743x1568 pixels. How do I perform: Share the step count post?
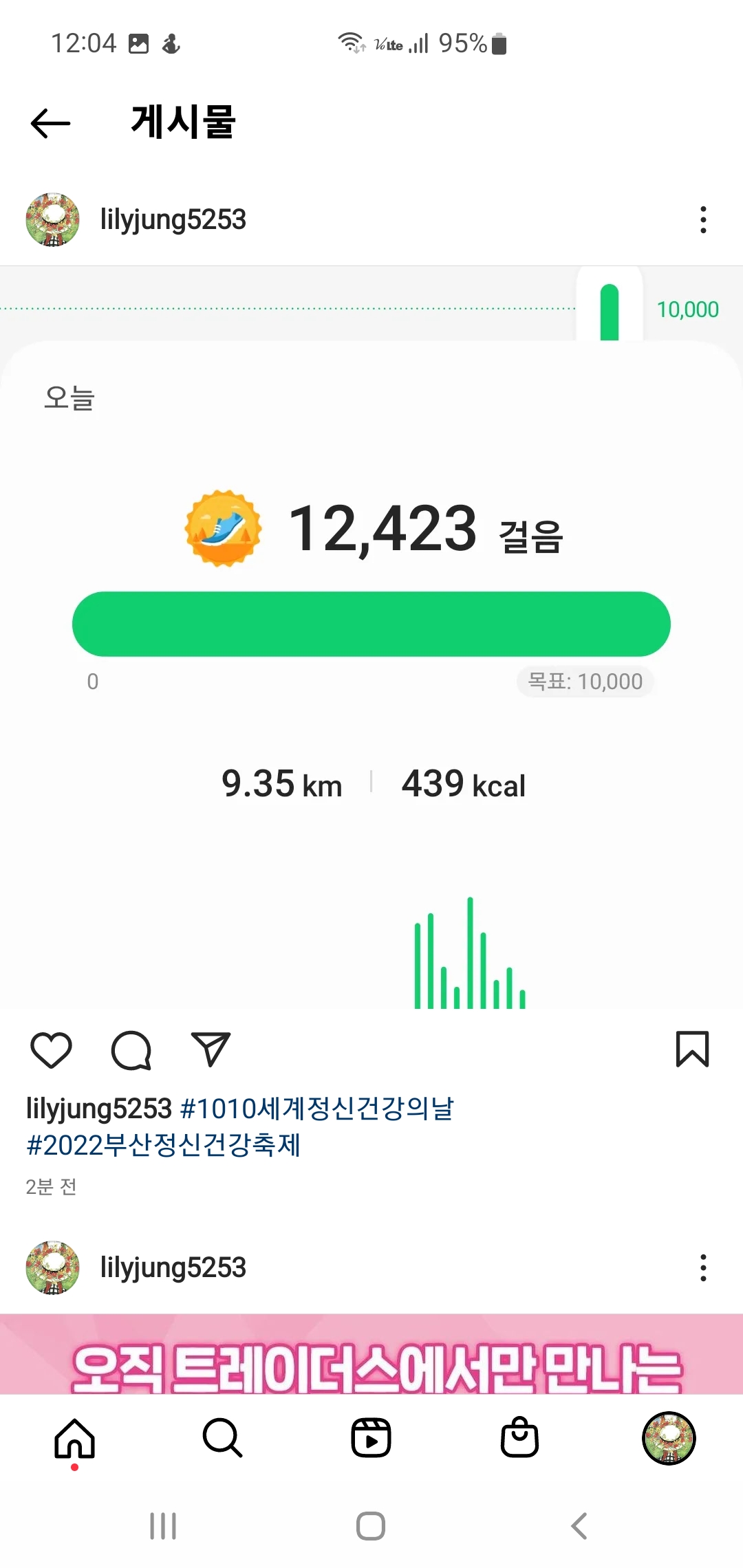click(211, 1049)
